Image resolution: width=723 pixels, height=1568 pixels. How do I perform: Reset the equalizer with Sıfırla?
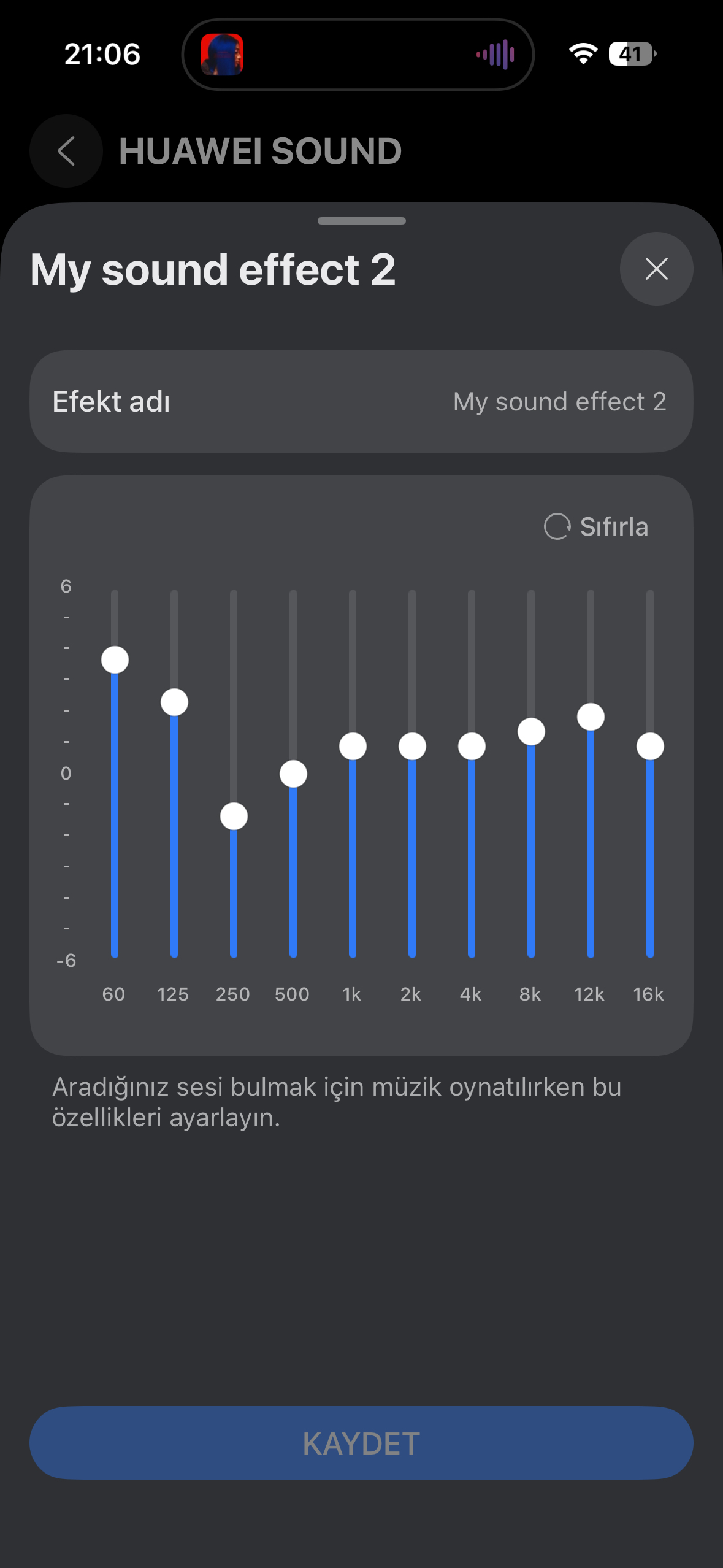(596, 526)
